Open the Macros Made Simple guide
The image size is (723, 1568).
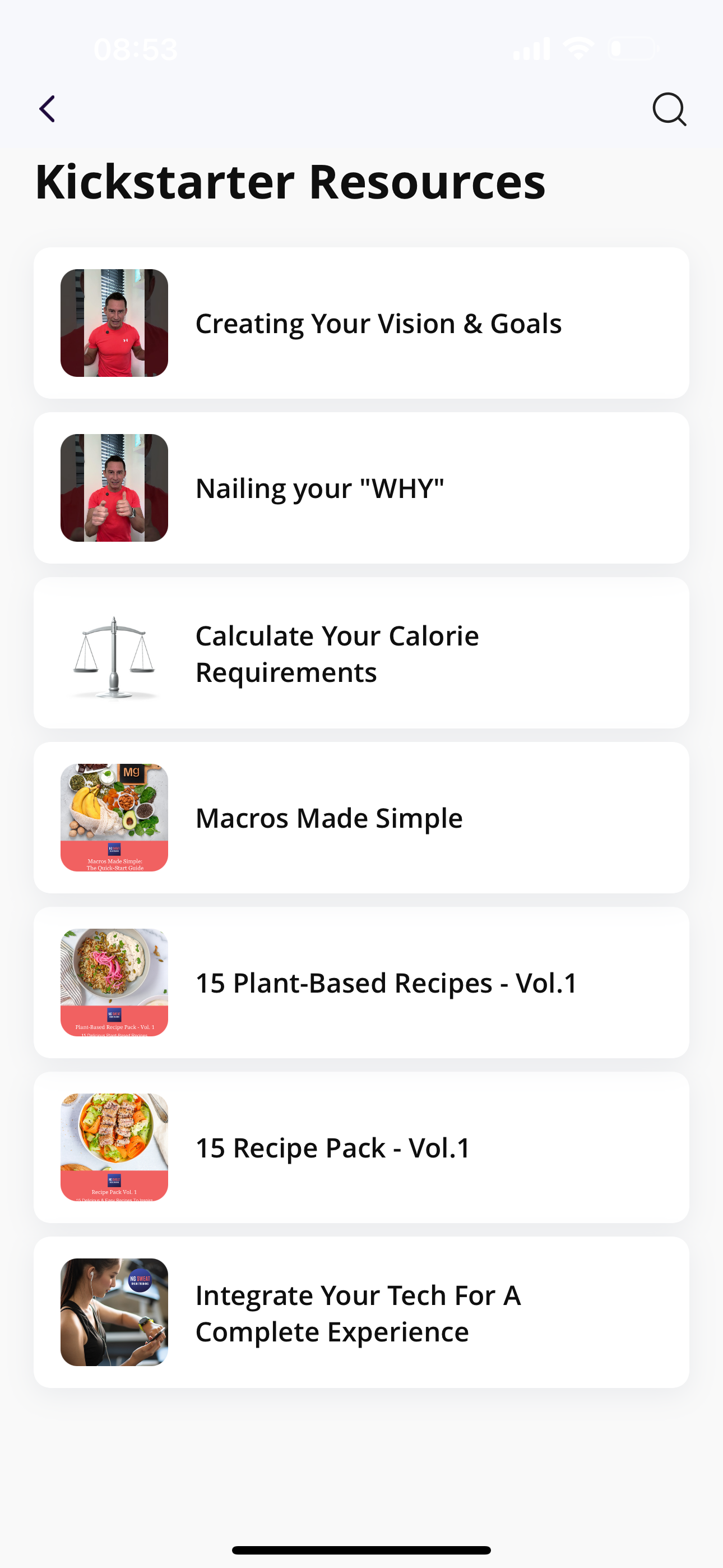(x=361, y=818)
